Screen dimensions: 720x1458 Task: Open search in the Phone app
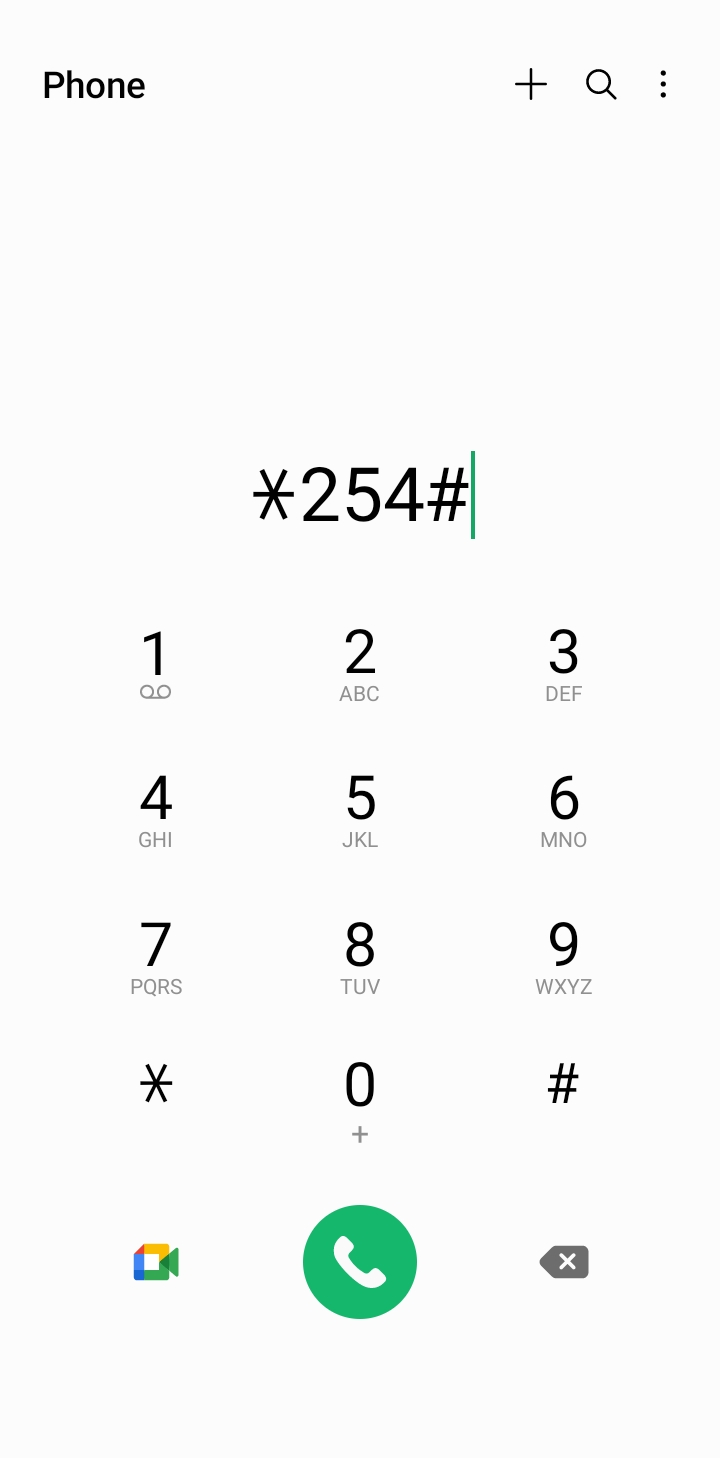point(601,85)
